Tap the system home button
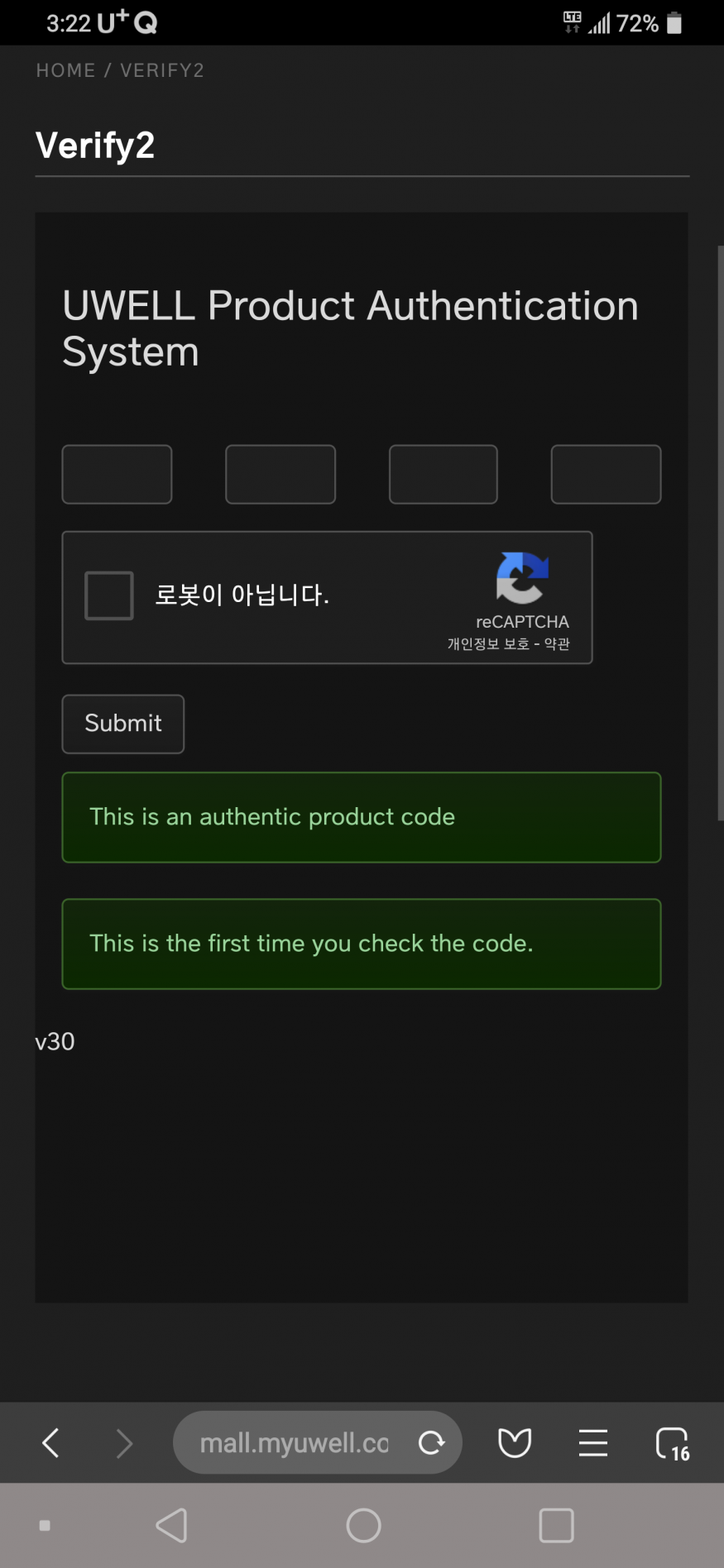 (x=363, y=1525)
